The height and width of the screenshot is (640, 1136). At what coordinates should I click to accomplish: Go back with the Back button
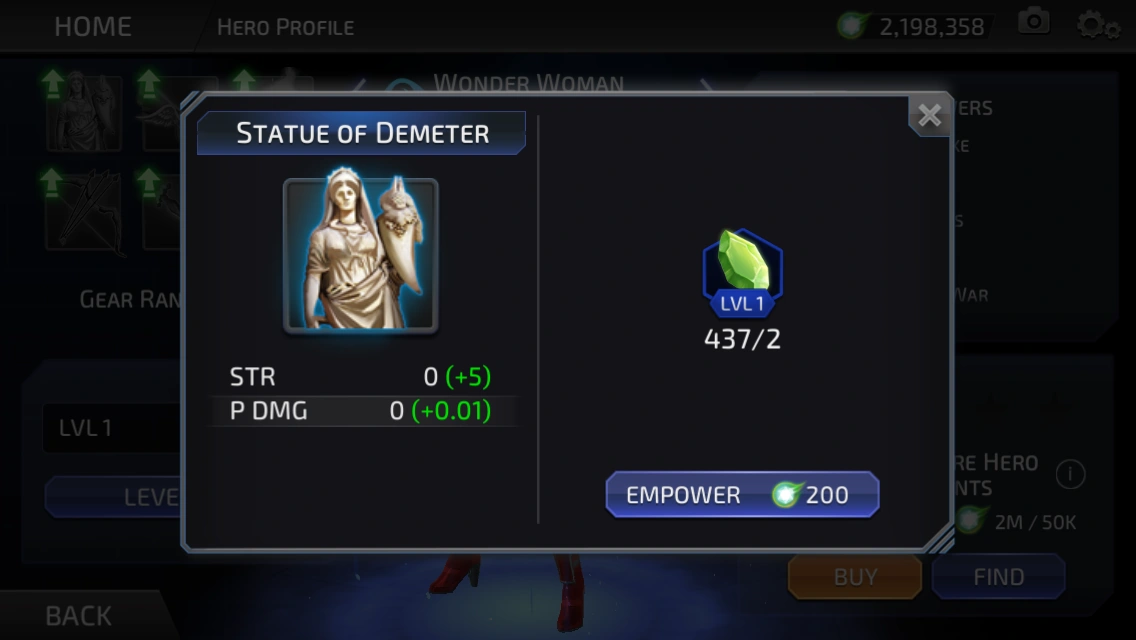[78, 616]
